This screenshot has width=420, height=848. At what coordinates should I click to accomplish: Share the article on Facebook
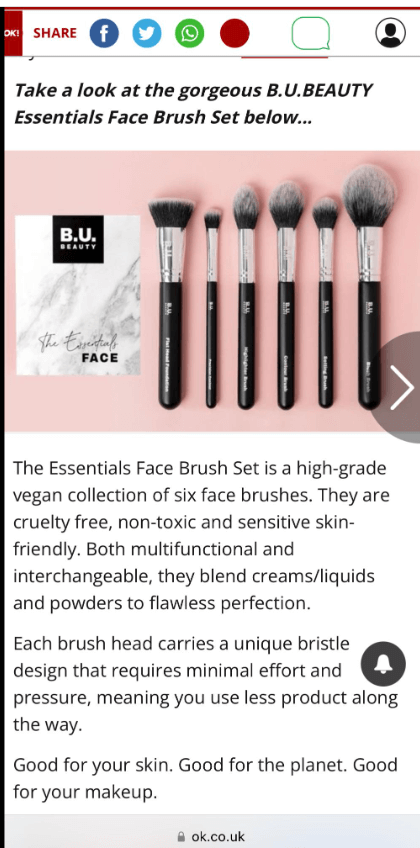104,33
